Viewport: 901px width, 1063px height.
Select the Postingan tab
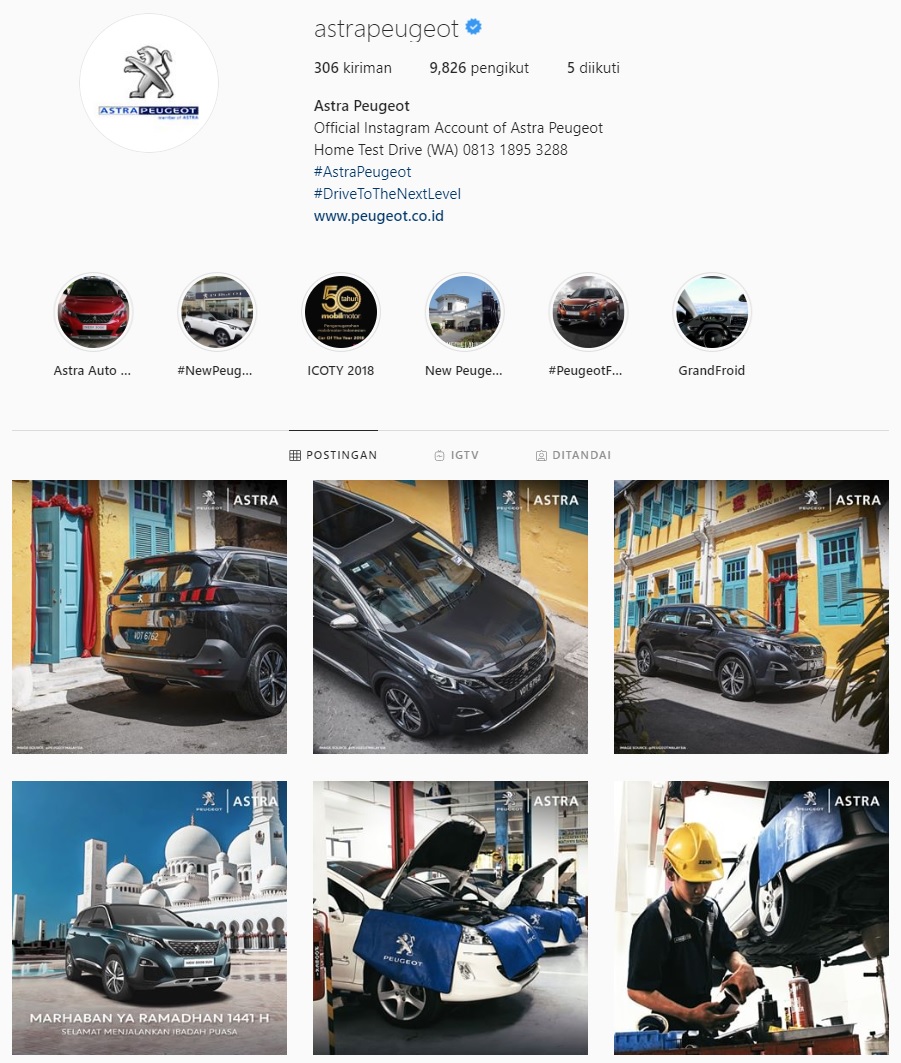tap(333, 455)
